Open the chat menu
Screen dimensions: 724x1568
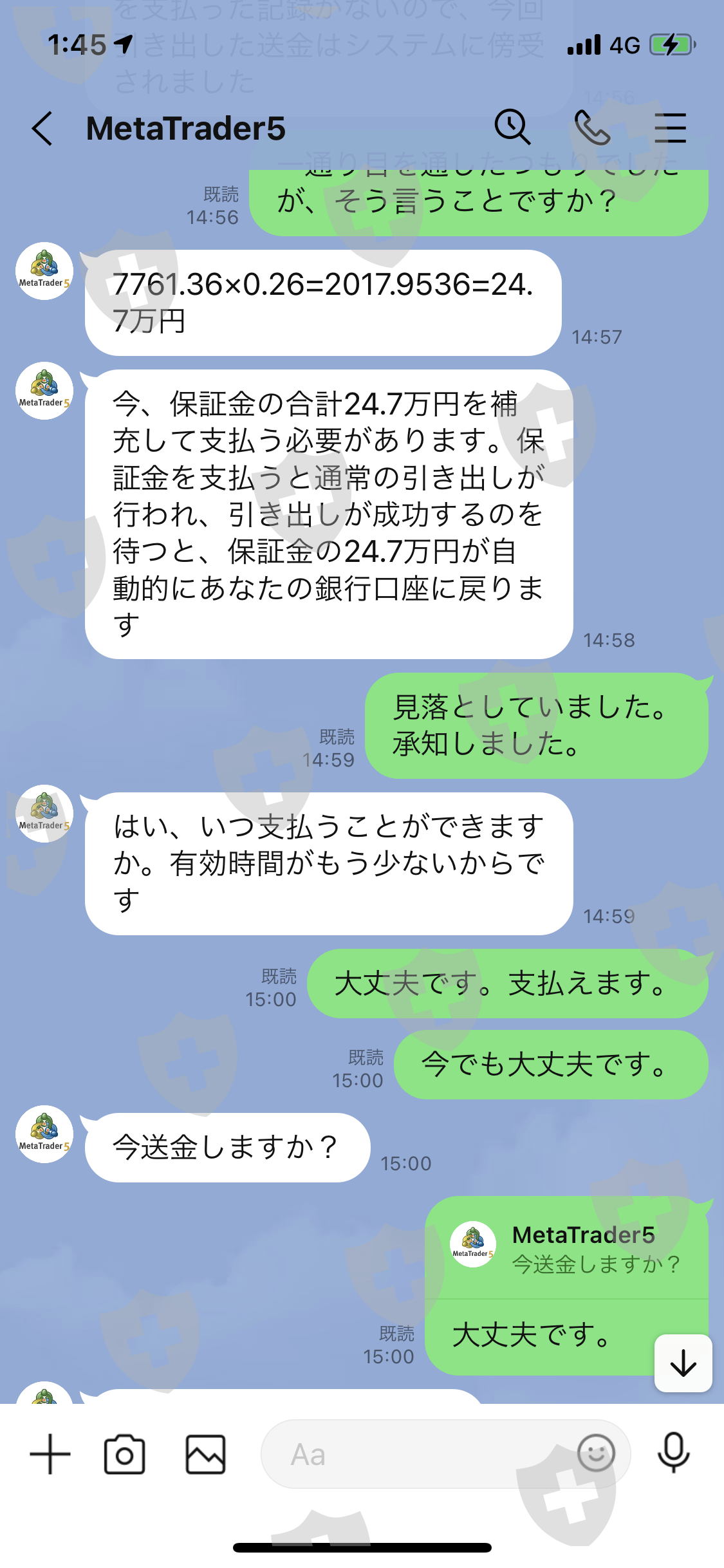pyautogui.click(x=670, y=127)
